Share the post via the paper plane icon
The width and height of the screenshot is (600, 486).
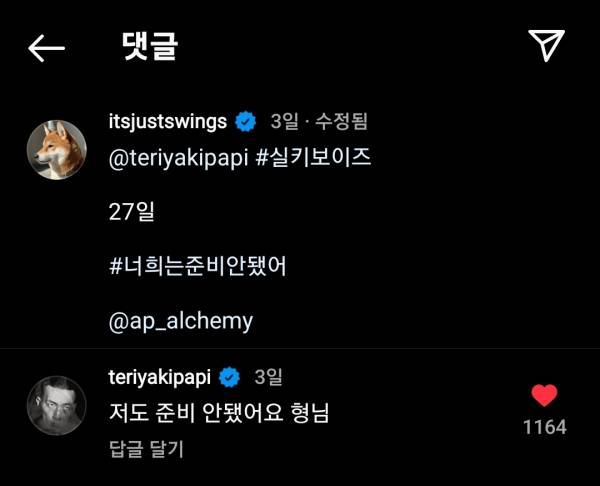[546, 45]
